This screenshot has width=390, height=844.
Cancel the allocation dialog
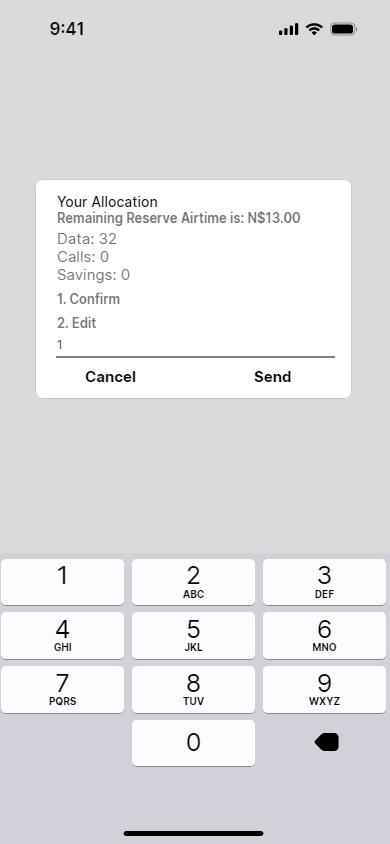point(110,377)
